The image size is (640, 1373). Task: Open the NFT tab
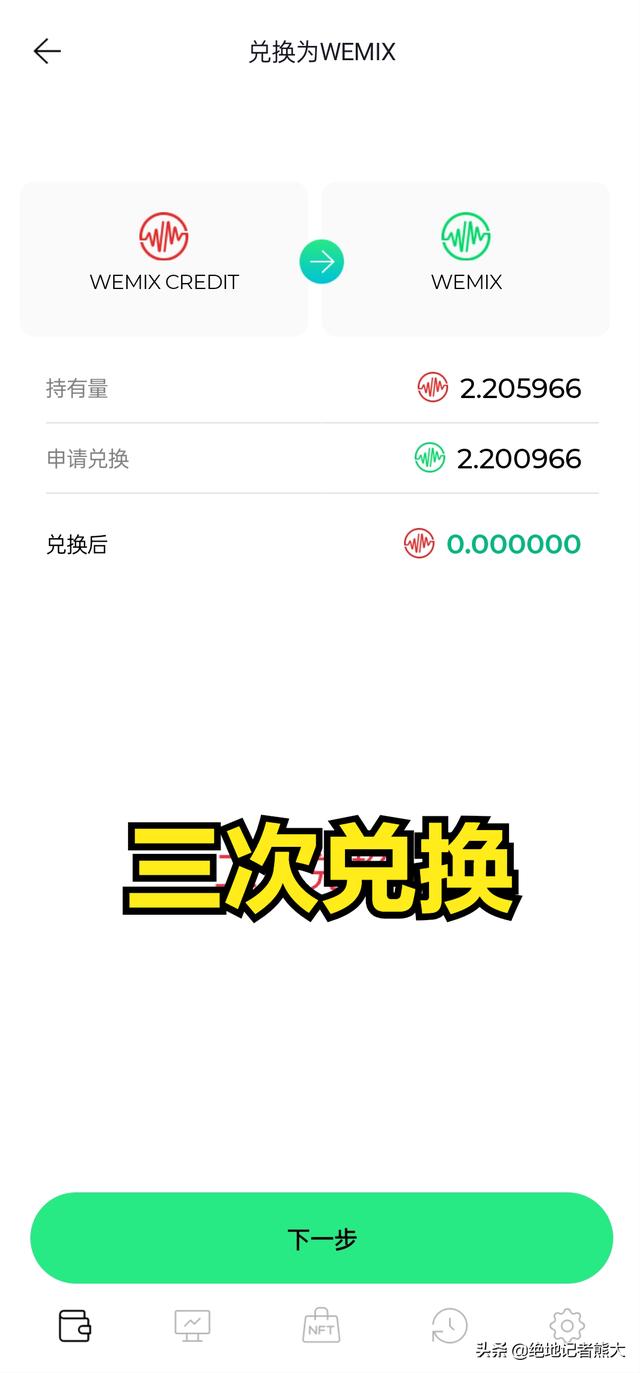click(x=321, y=1326)
